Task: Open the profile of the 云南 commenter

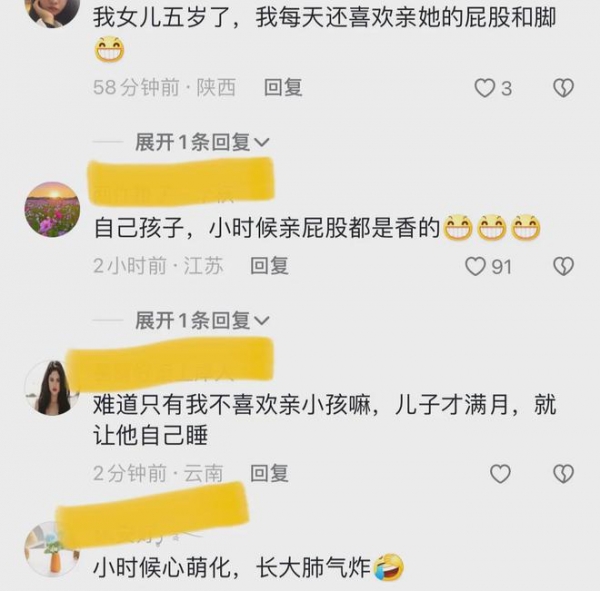Action: [x=52, y=388]
